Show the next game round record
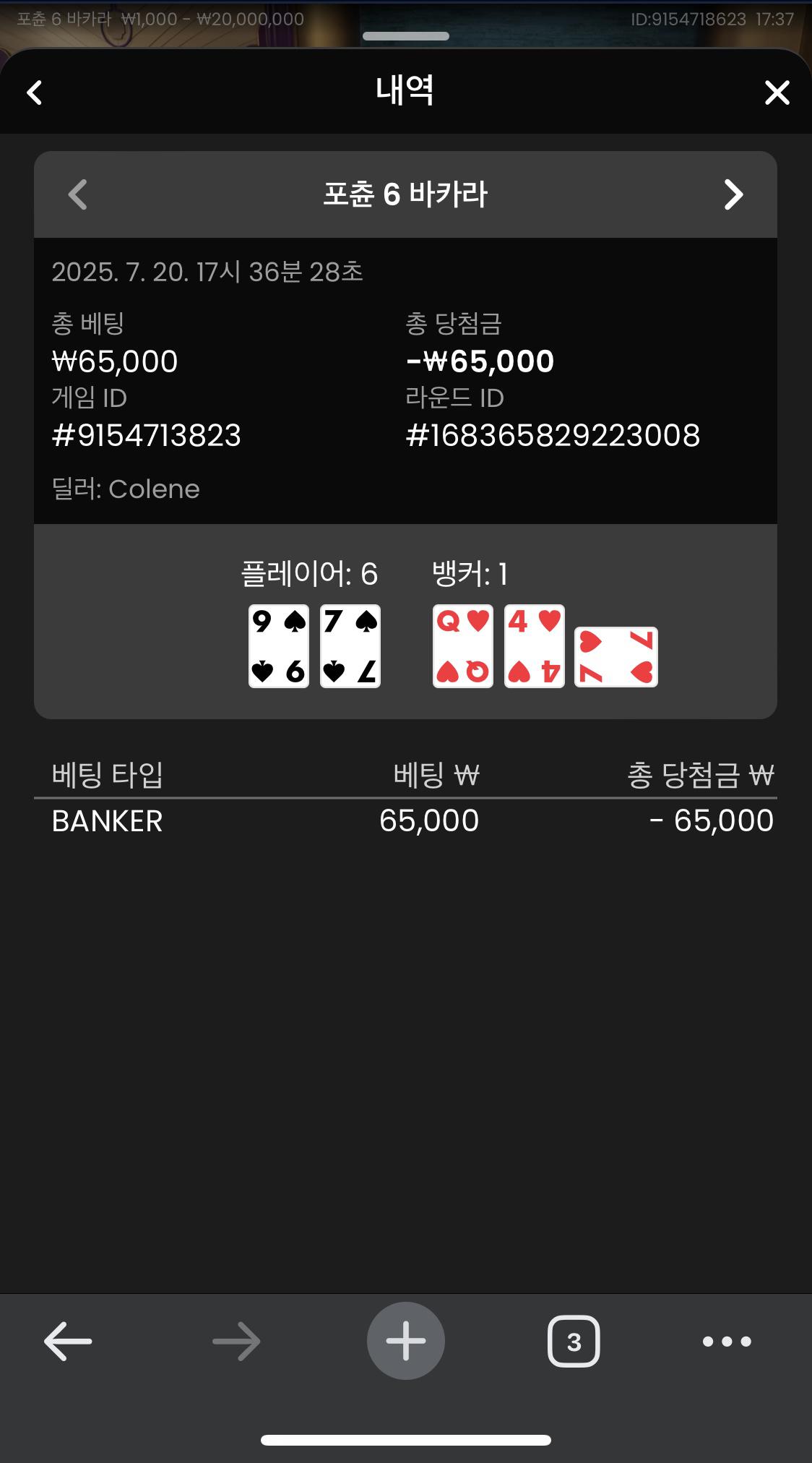 733,194
